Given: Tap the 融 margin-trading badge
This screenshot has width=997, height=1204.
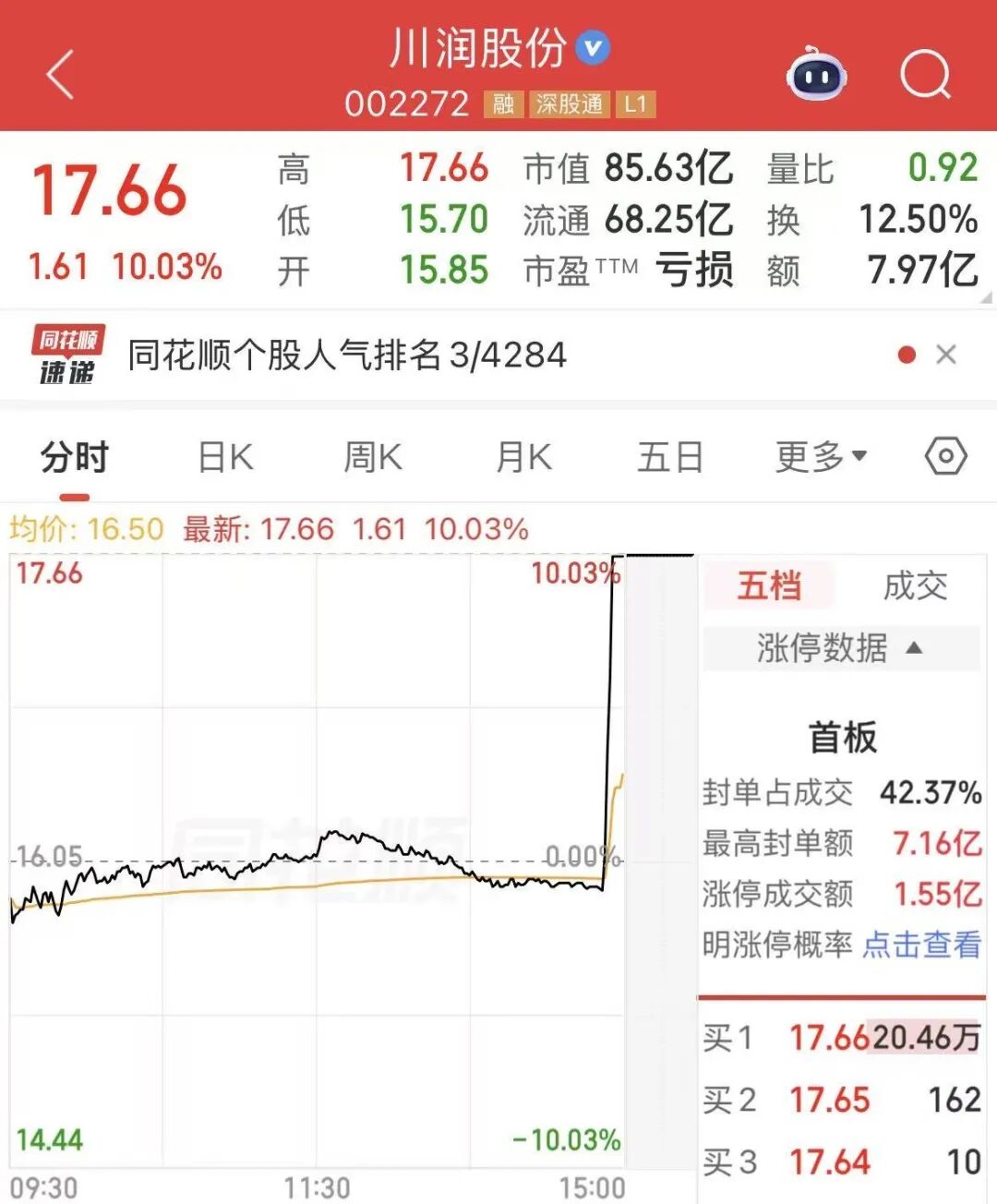Looking at the screenshot, I should tap(504, 104).
